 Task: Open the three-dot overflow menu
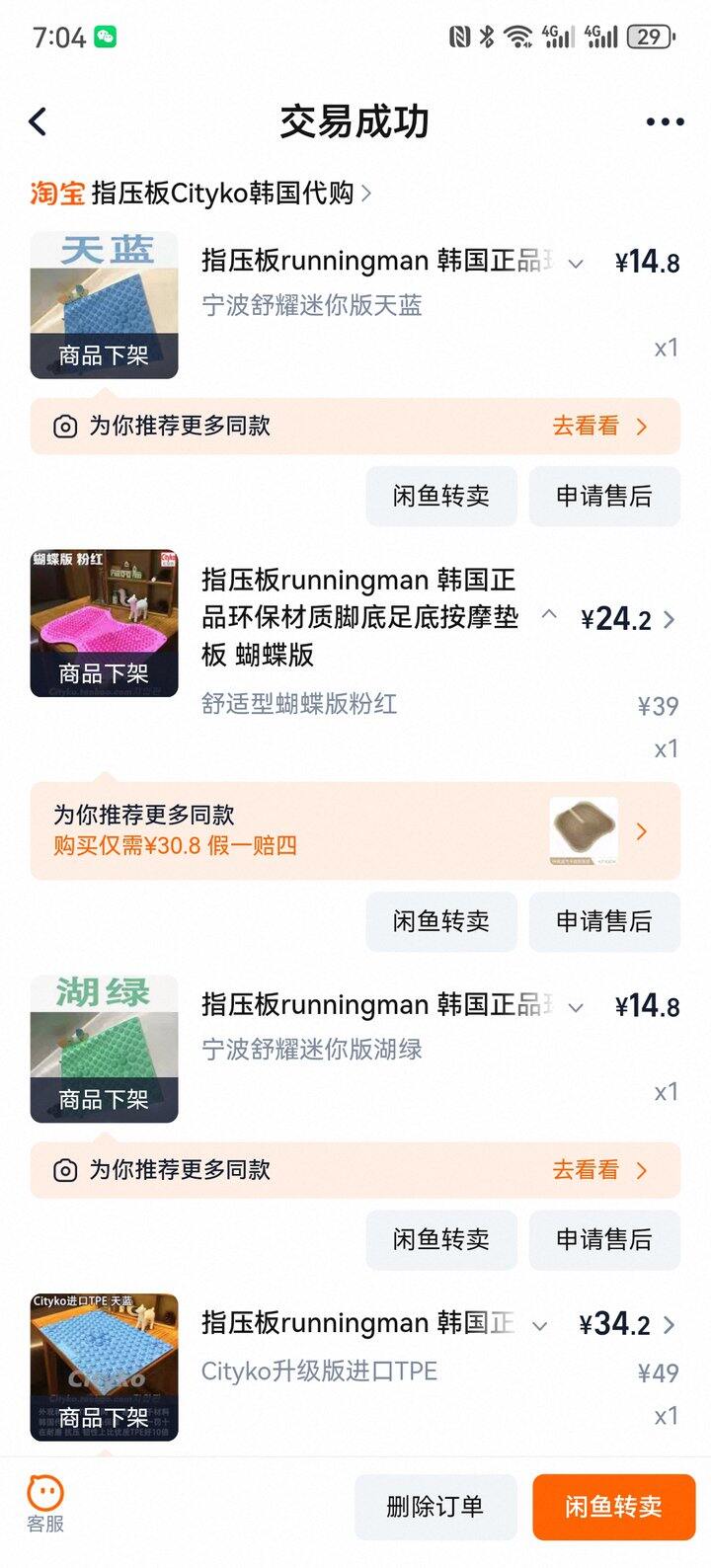tap(665, 122)
